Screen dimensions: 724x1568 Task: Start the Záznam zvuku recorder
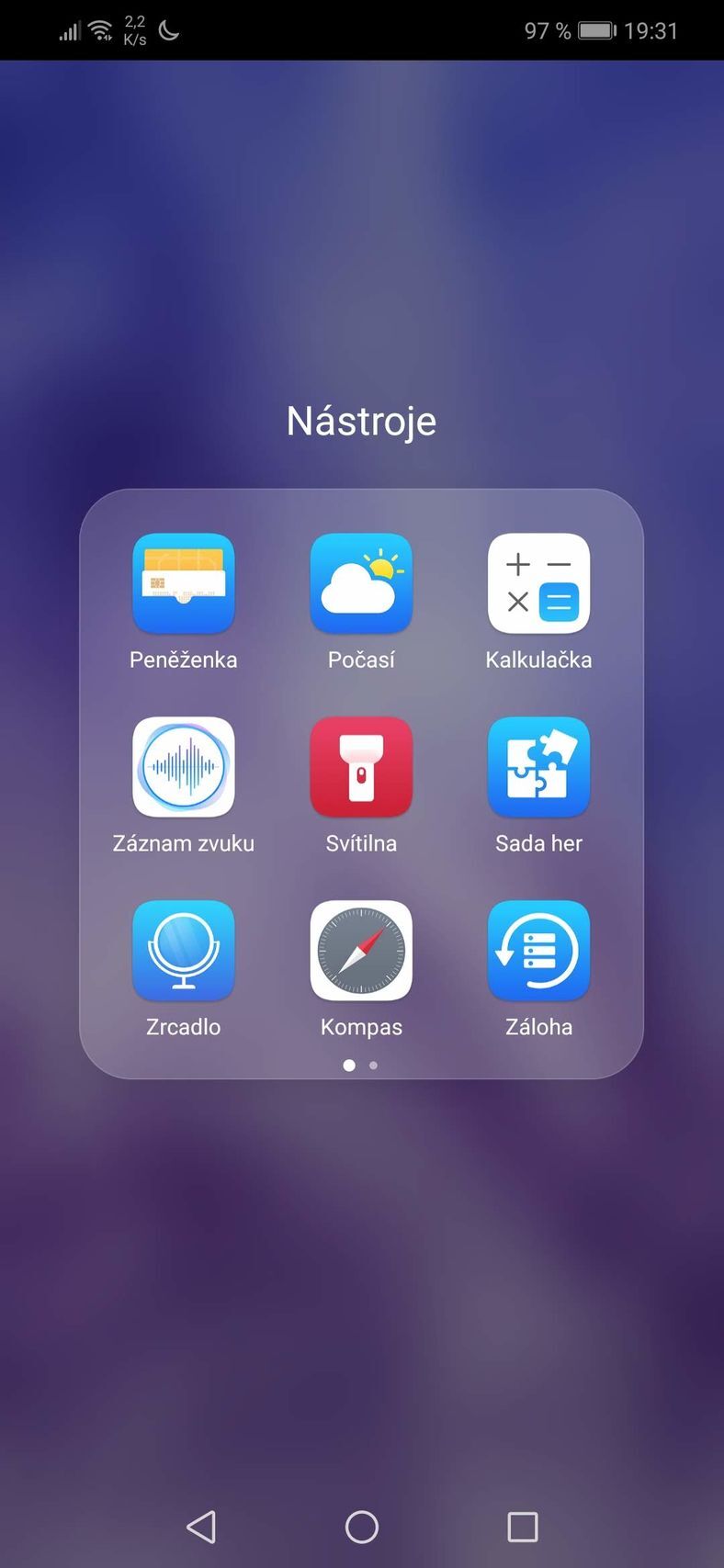coord(183,768)
